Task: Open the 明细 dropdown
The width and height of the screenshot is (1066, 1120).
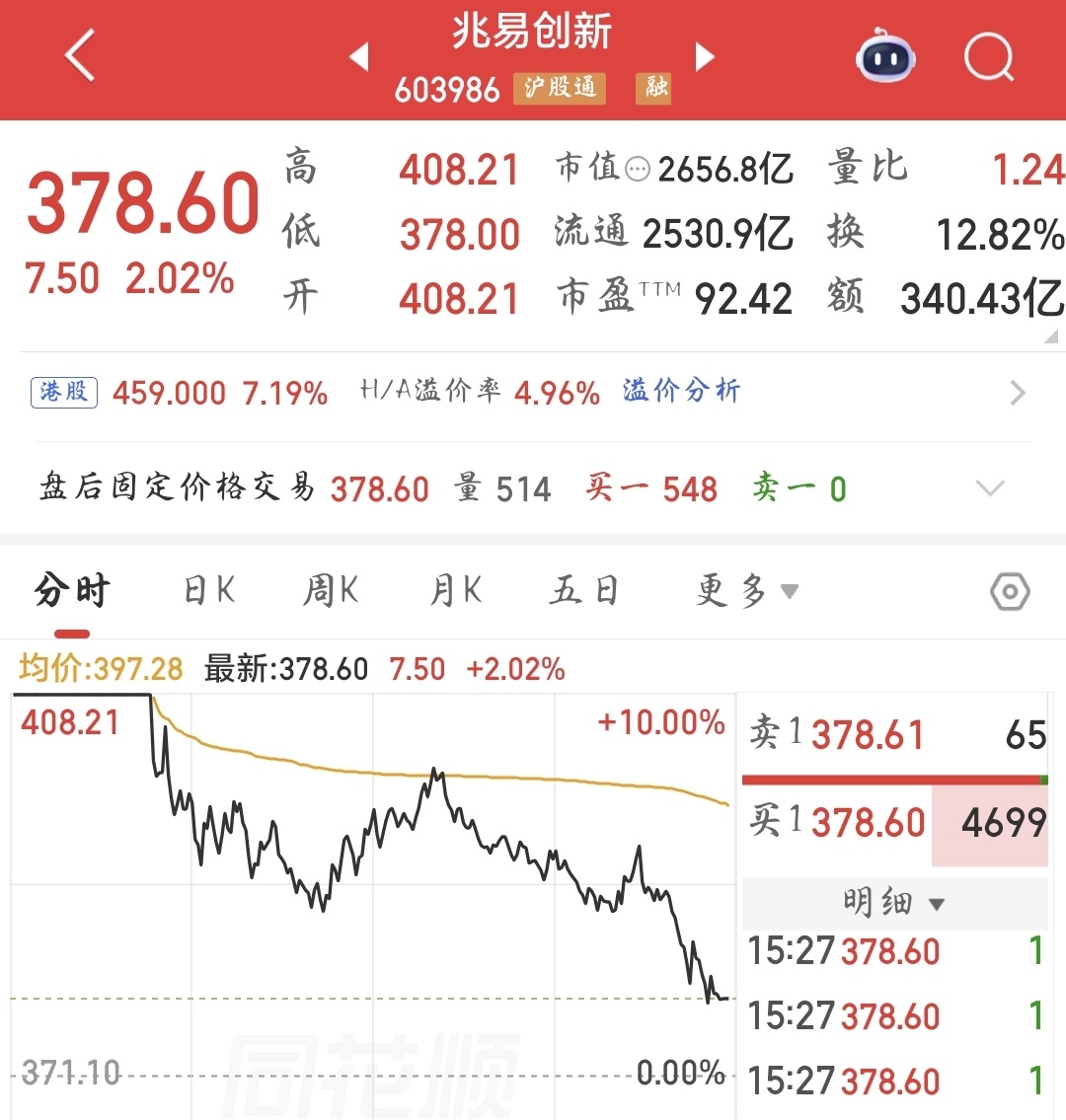Action: (894, 903)
